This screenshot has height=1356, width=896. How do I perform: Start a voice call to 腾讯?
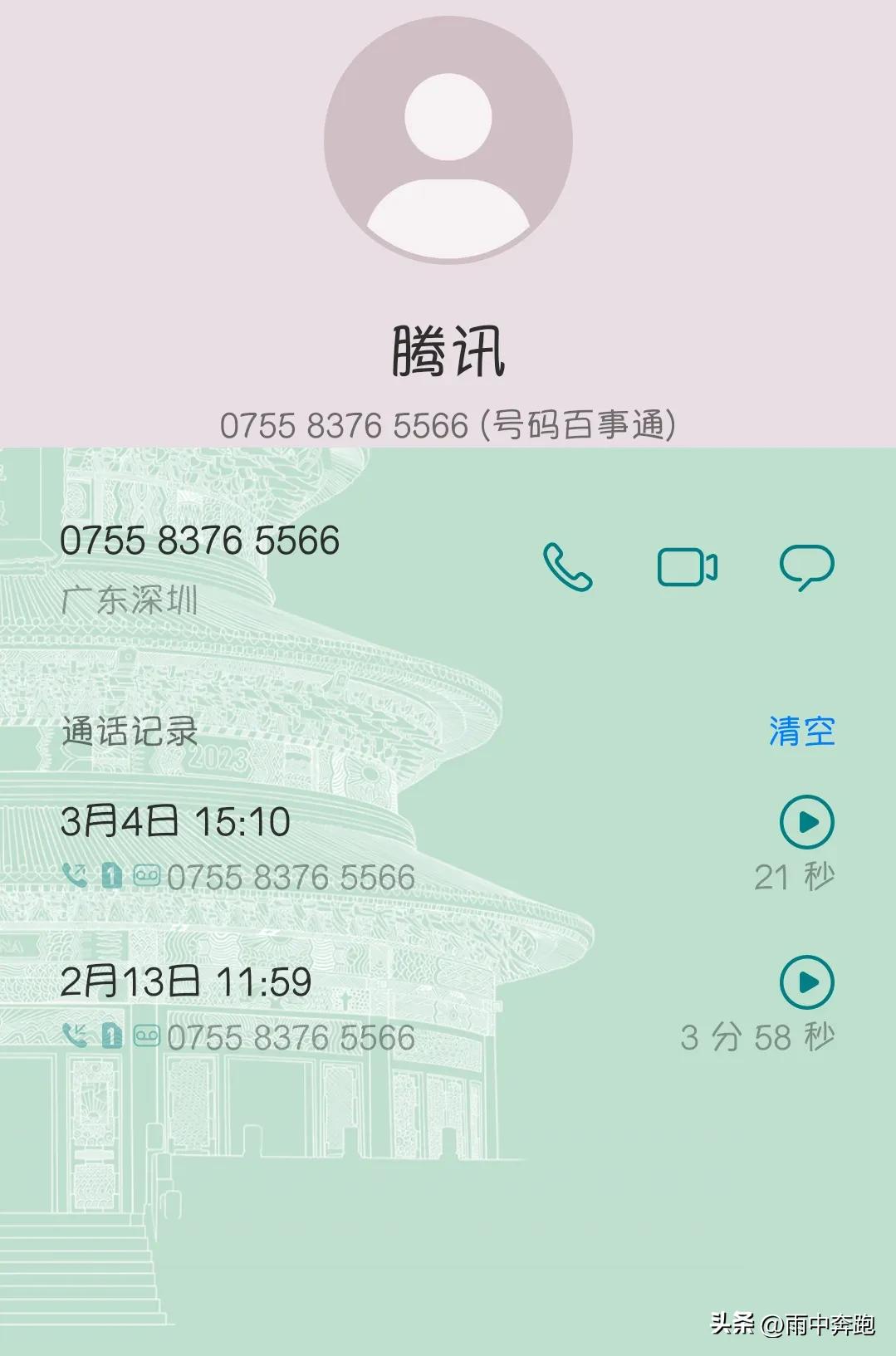click(567, 569)
